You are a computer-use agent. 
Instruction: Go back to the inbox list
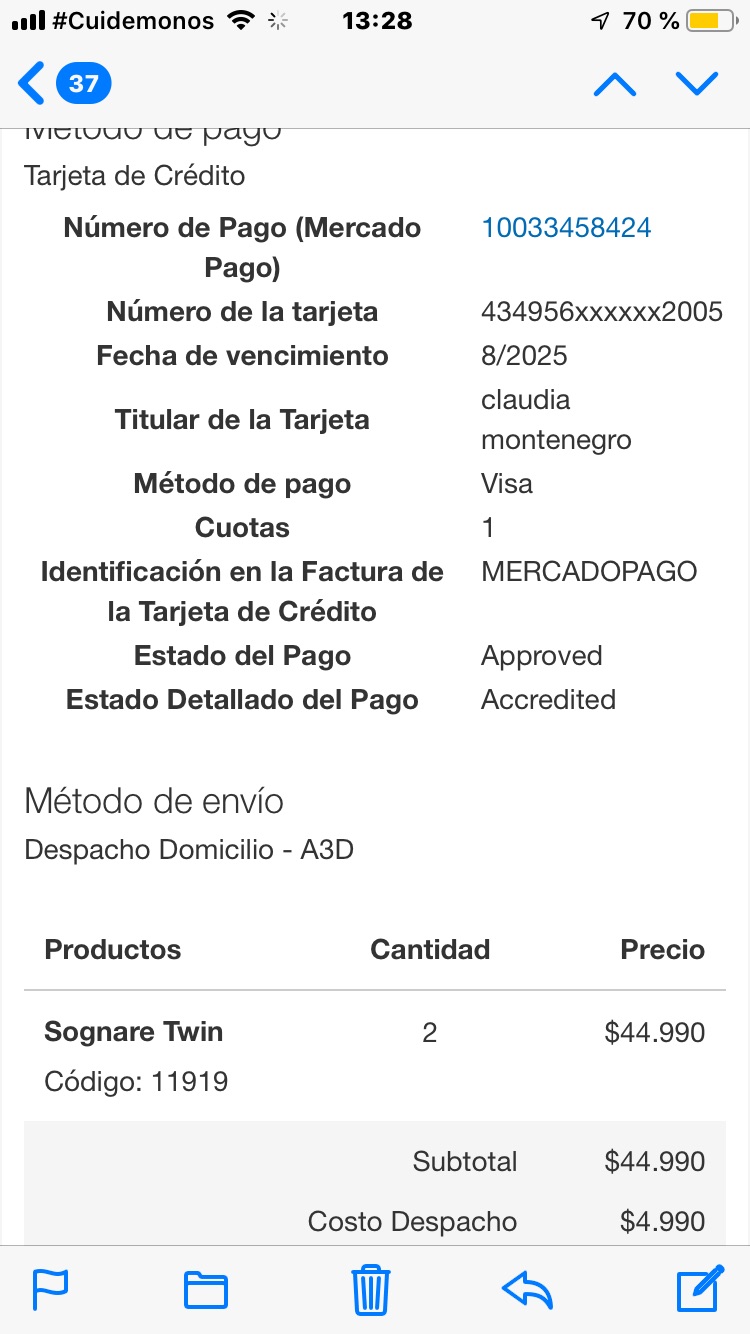coord(62,83)
